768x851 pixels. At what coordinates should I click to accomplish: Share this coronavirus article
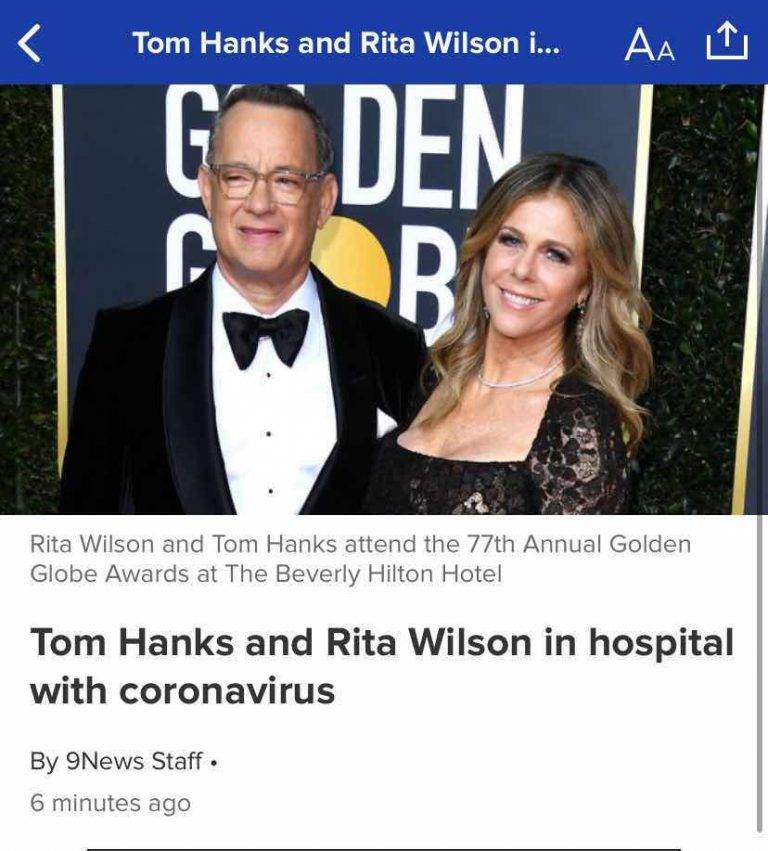coord(727,42)
